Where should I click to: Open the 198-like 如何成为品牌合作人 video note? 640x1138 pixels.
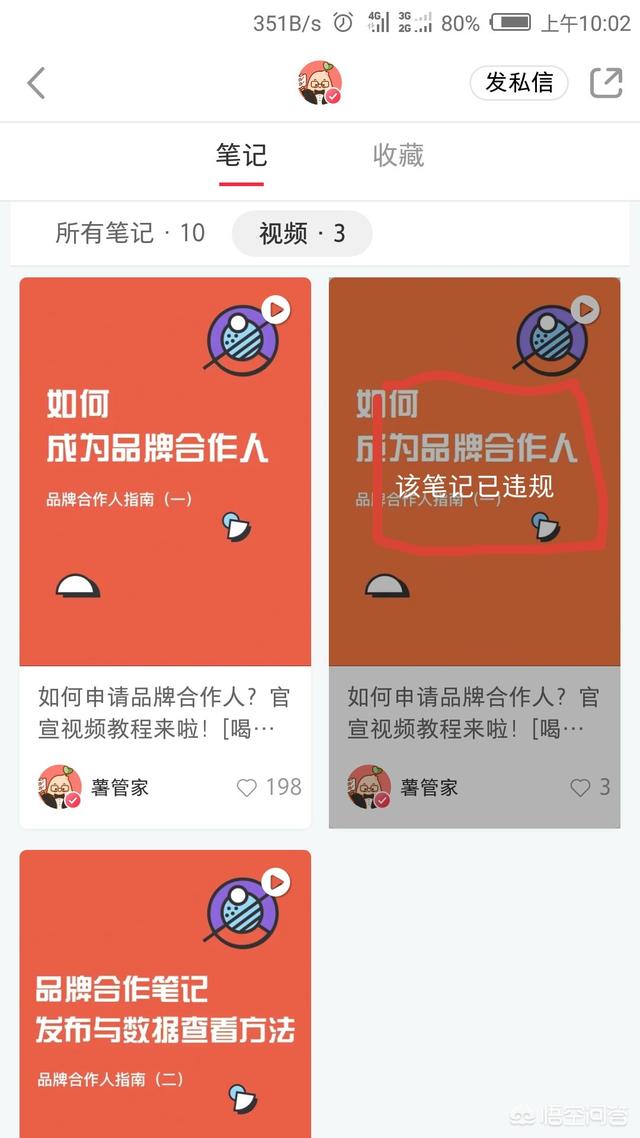click(165, 470)
